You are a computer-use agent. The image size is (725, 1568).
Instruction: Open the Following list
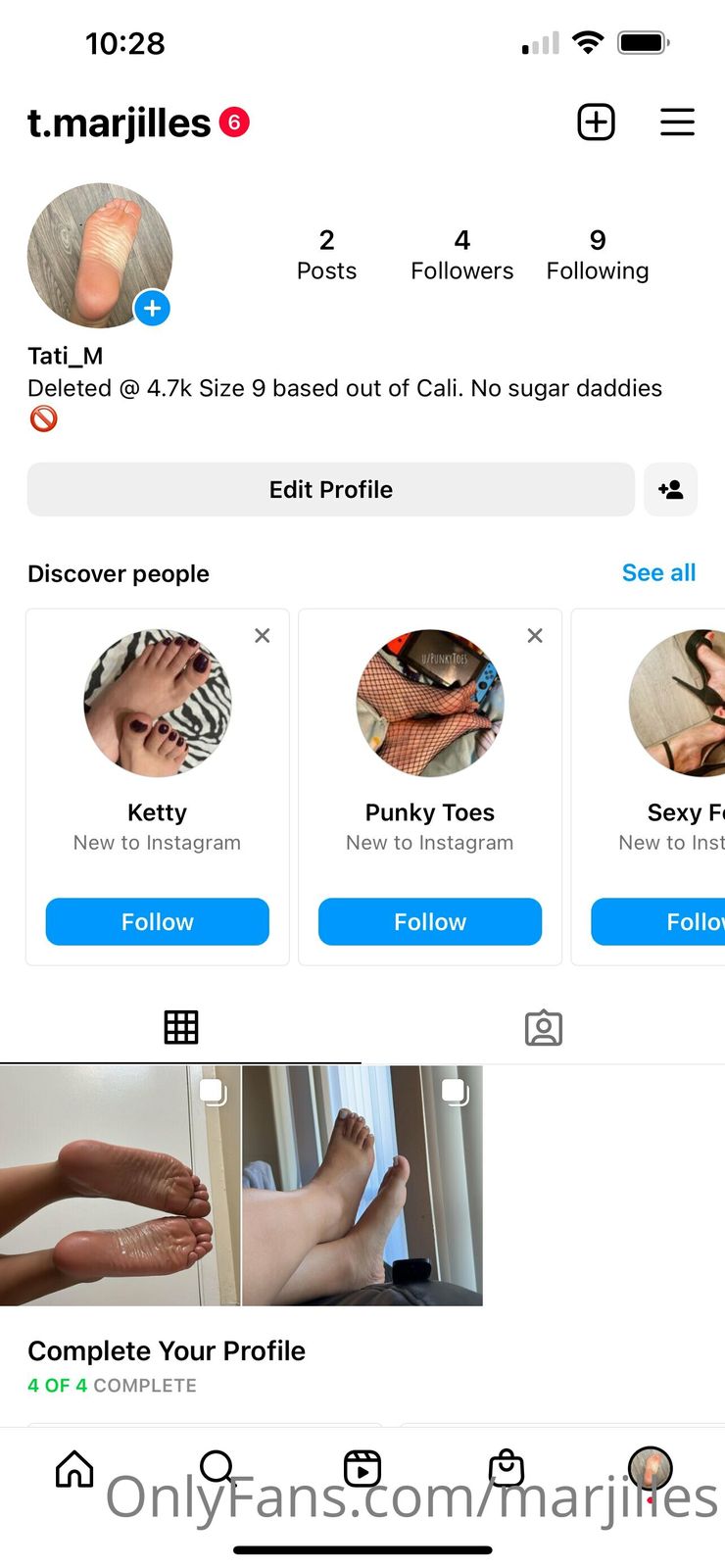tap(597, 255)
